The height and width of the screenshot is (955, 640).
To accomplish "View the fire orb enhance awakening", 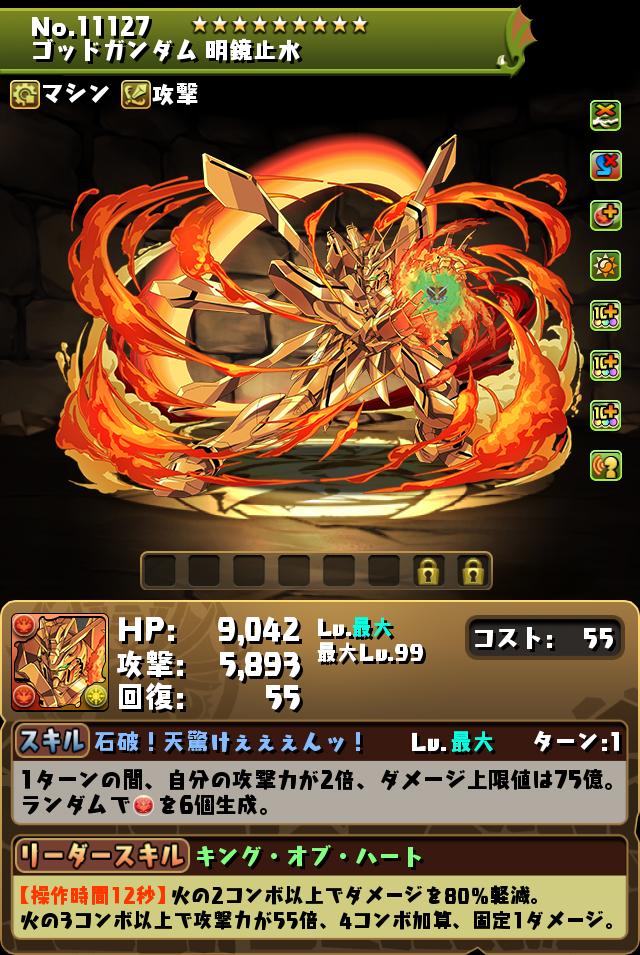I will 605,216.
